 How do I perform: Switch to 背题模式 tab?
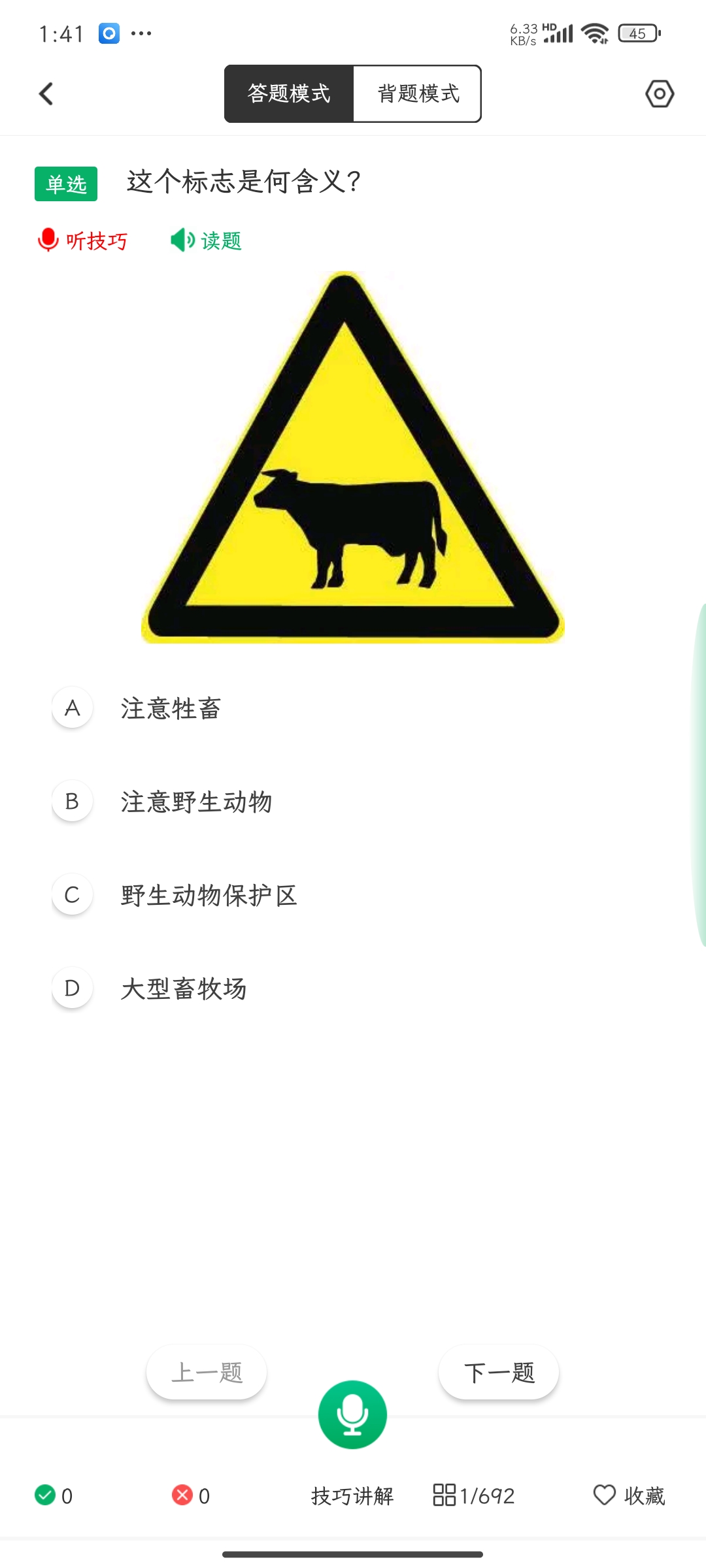(418, 94)
